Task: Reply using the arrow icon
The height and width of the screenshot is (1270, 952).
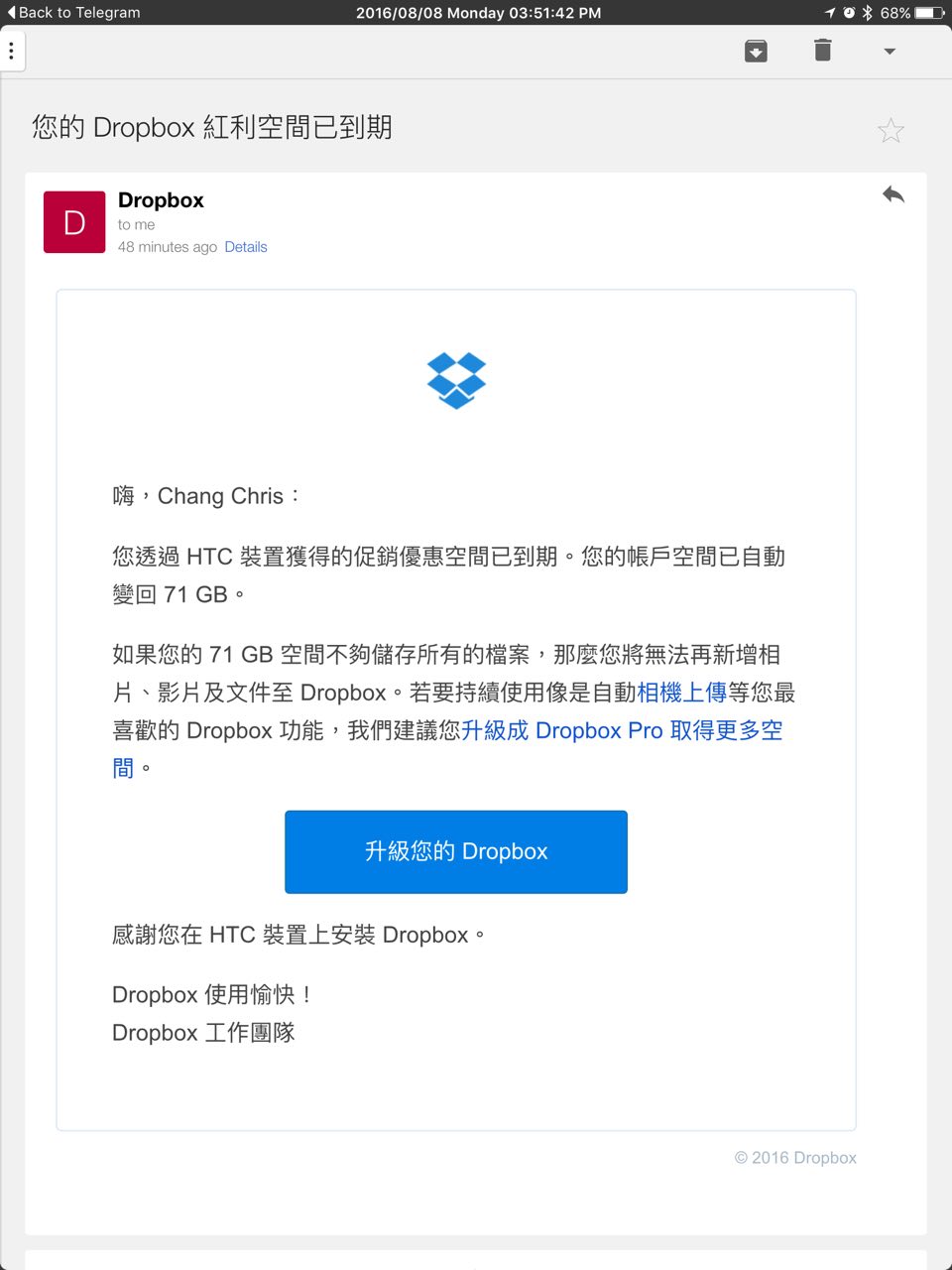Action: coord(893,194)
